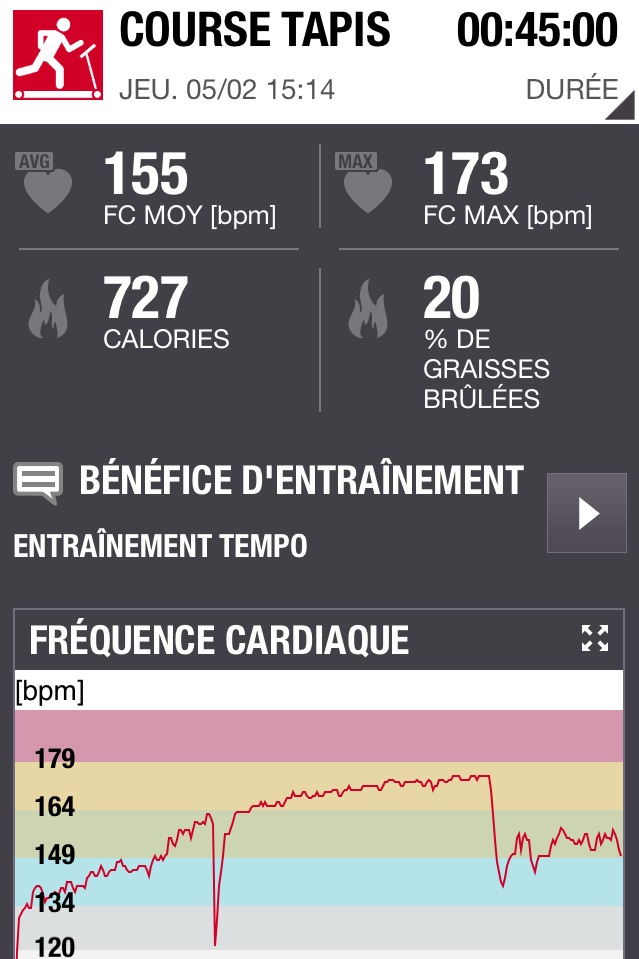
Task: Expand the heart rate chart to fullscreen
Action: pos(594,638)
